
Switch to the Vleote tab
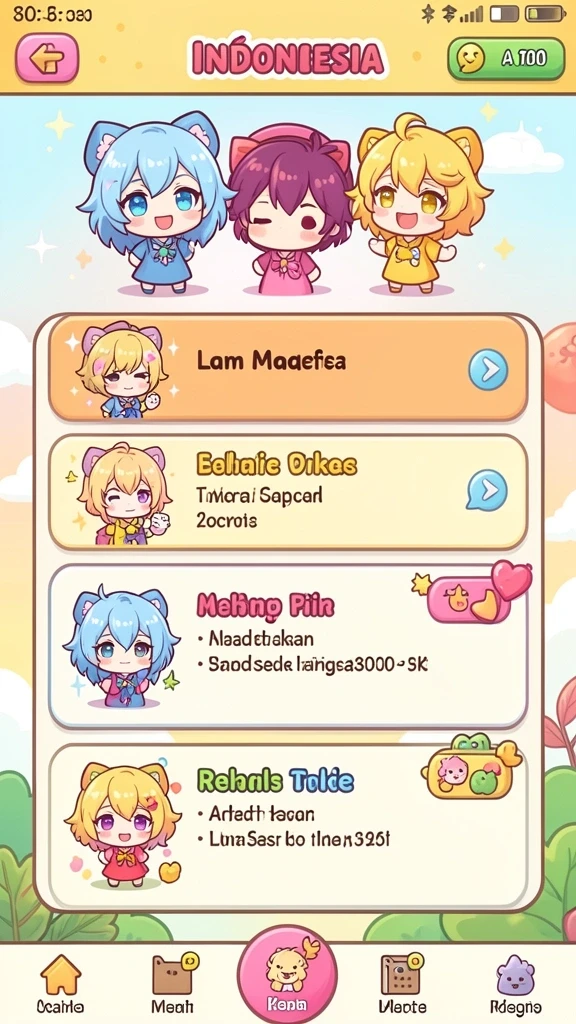tap(402, 984)
